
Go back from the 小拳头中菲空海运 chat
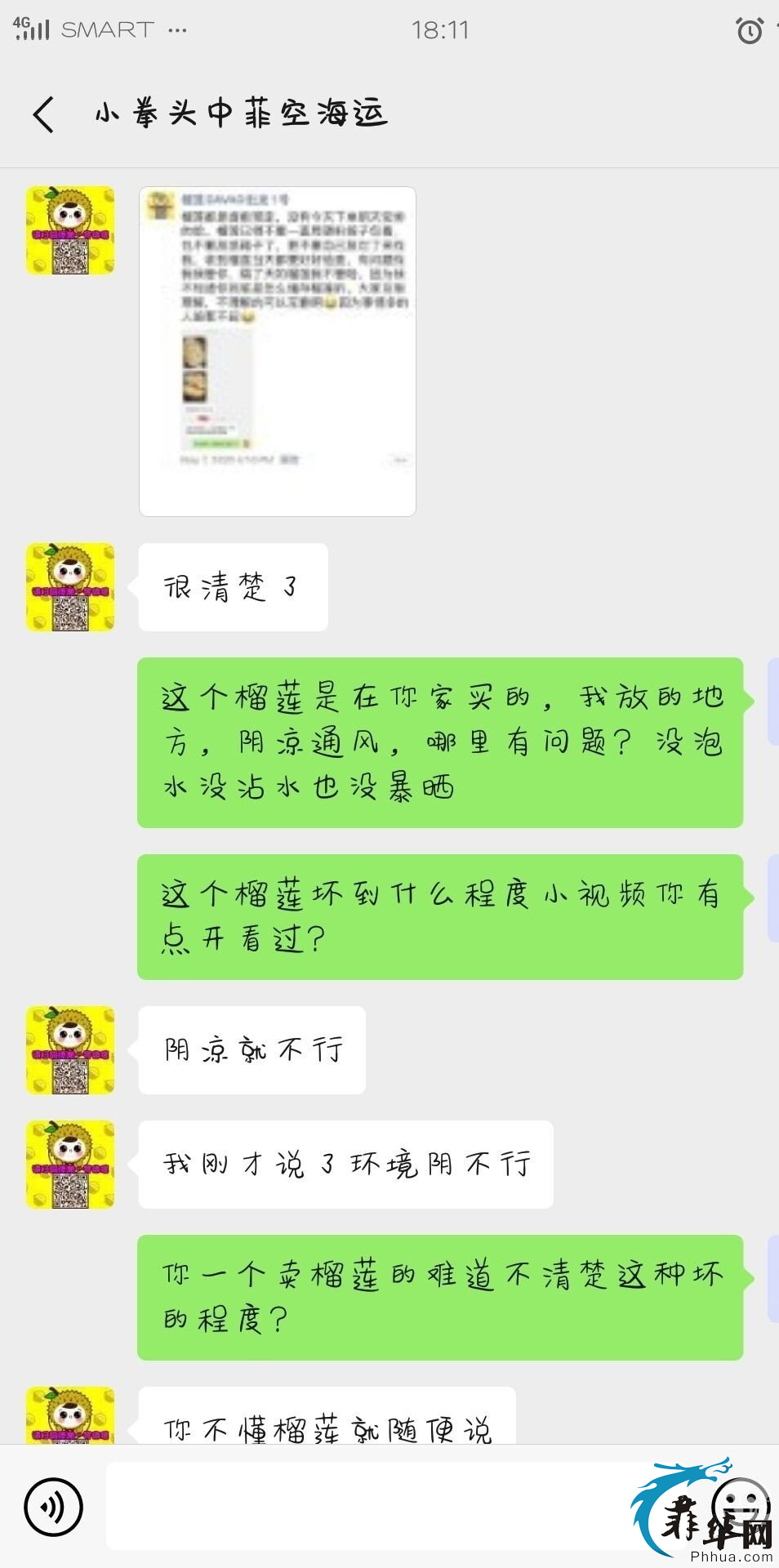[x=44, y=114]
